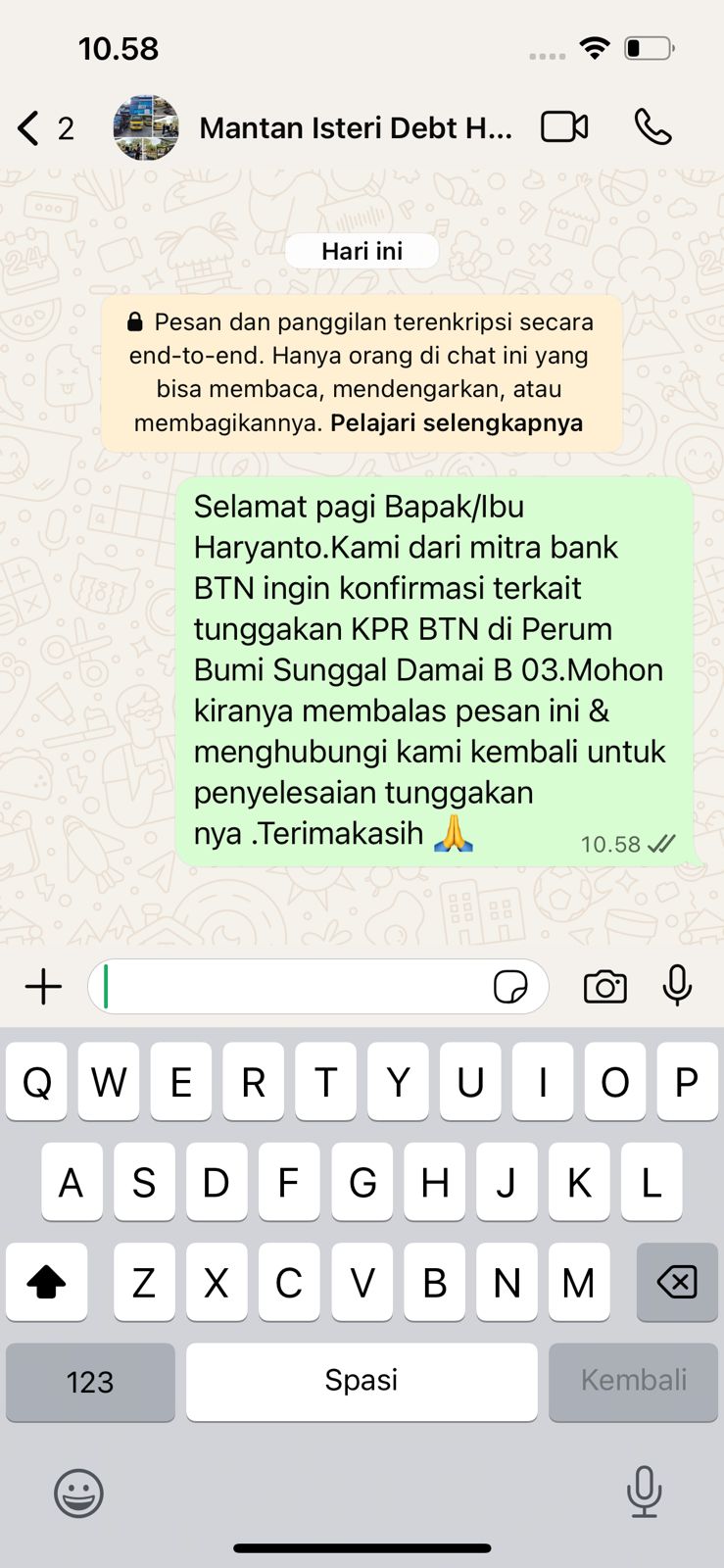Toggle the shift key
The height and width of the screenshot is (1568, 724).
pos(46,1282)
